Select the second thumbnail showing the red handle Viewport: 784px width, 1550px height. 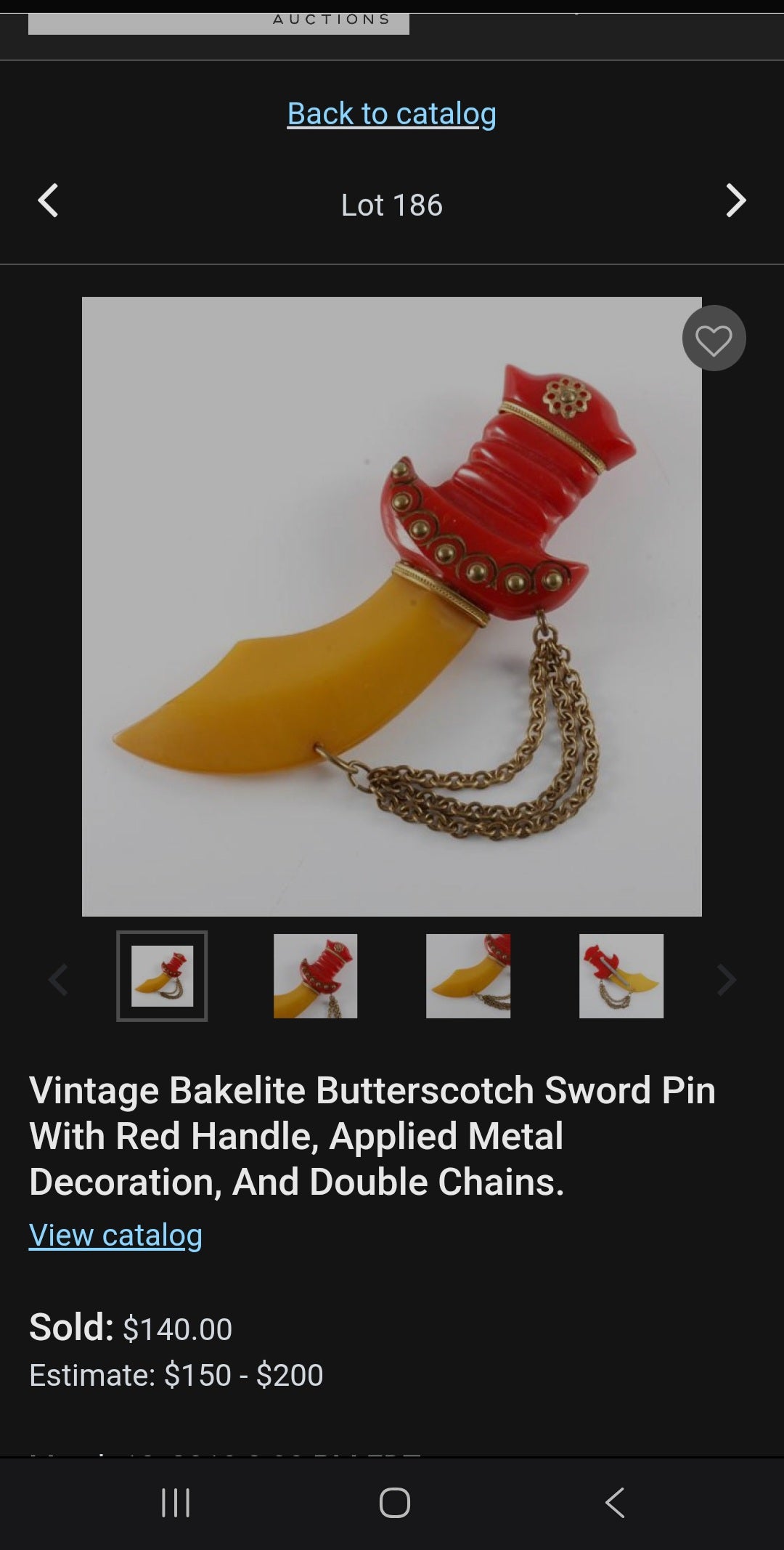315,975
